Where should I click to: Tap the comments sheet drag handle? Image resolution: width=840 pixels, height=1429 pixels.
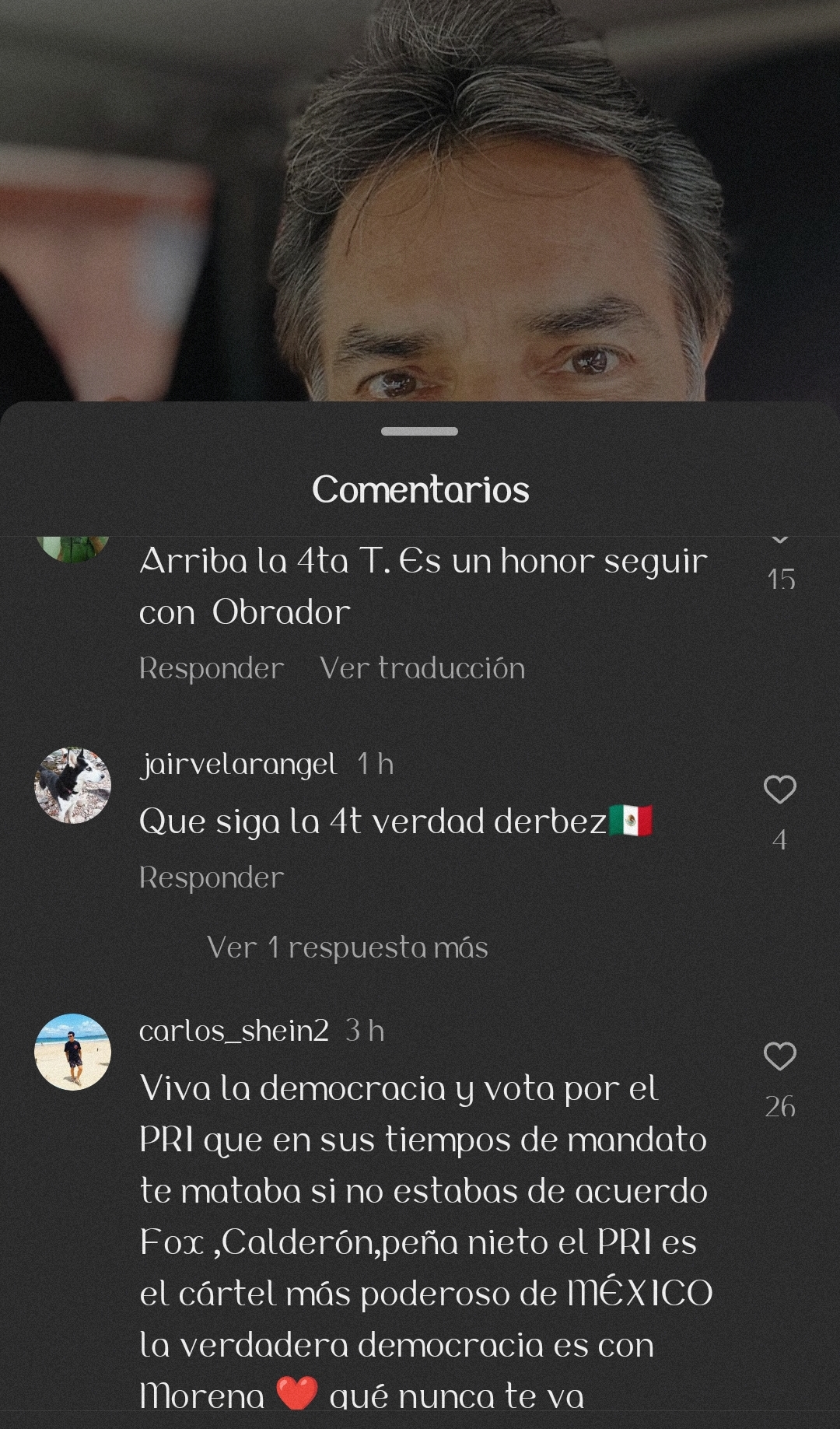click(x=419, y=431)
